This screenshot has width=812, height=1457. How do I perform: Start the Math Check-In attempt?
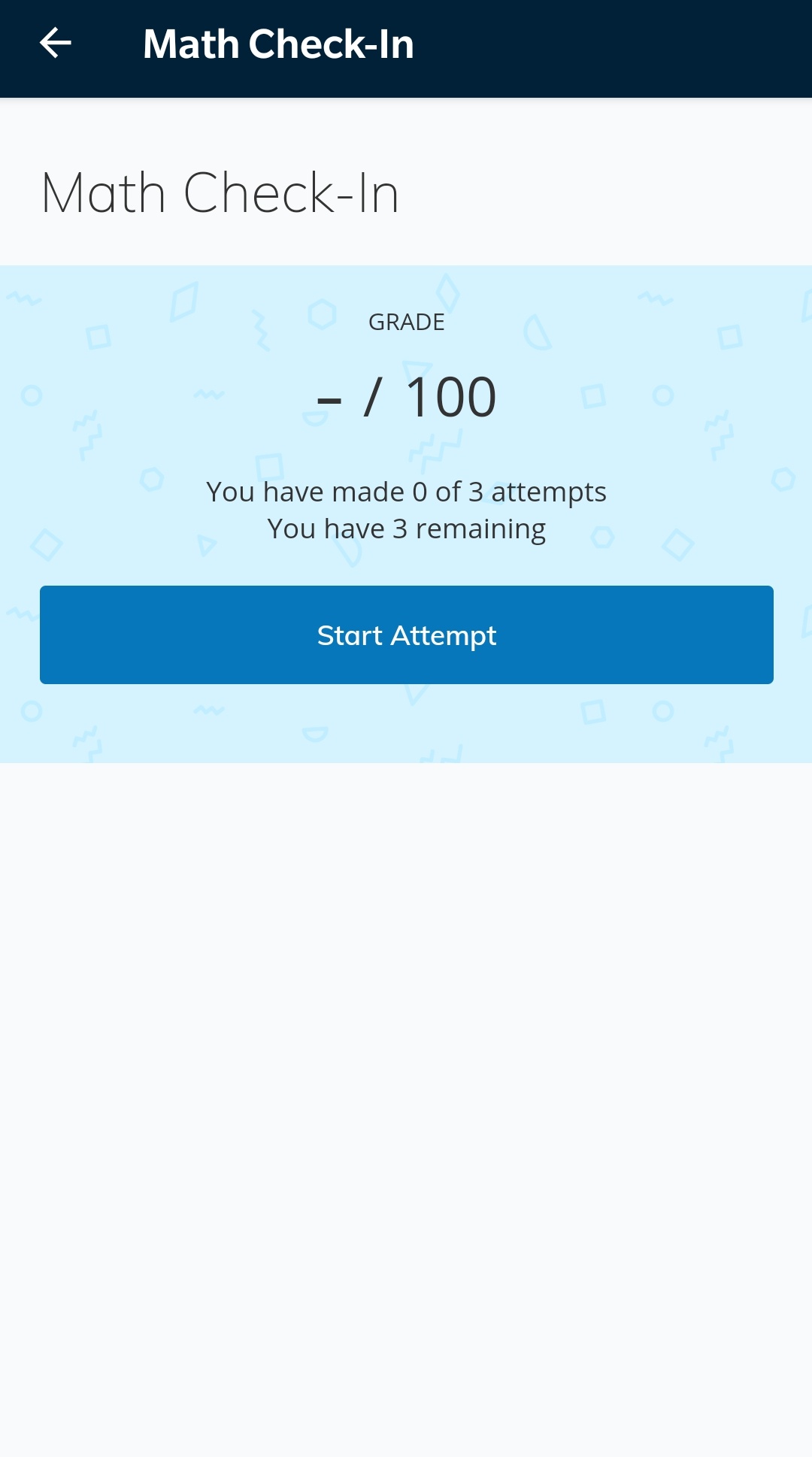(406, 635)
